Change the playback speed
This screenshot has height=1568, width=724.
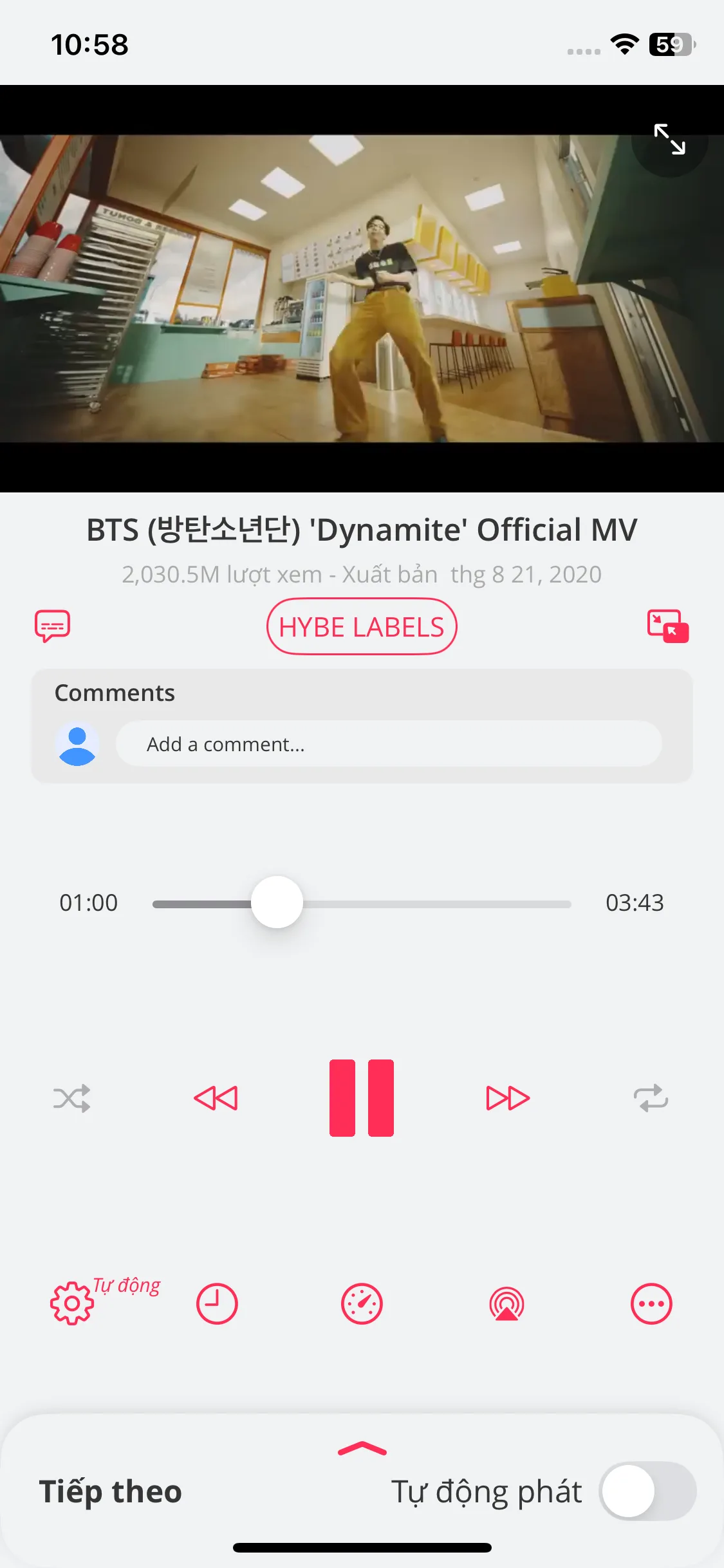(x=362, y=1304)
